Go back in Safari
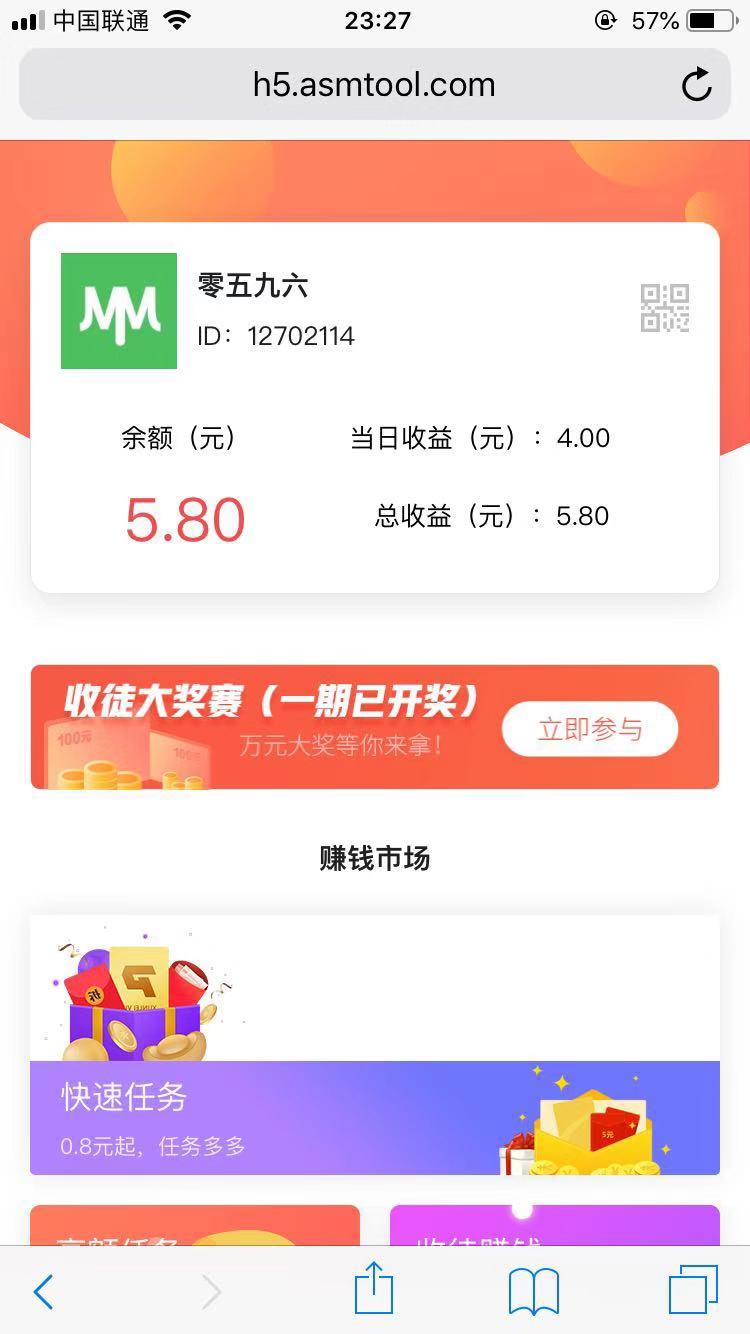The height and width of the screenshot is (1334, 750). tap(43, 1292)
